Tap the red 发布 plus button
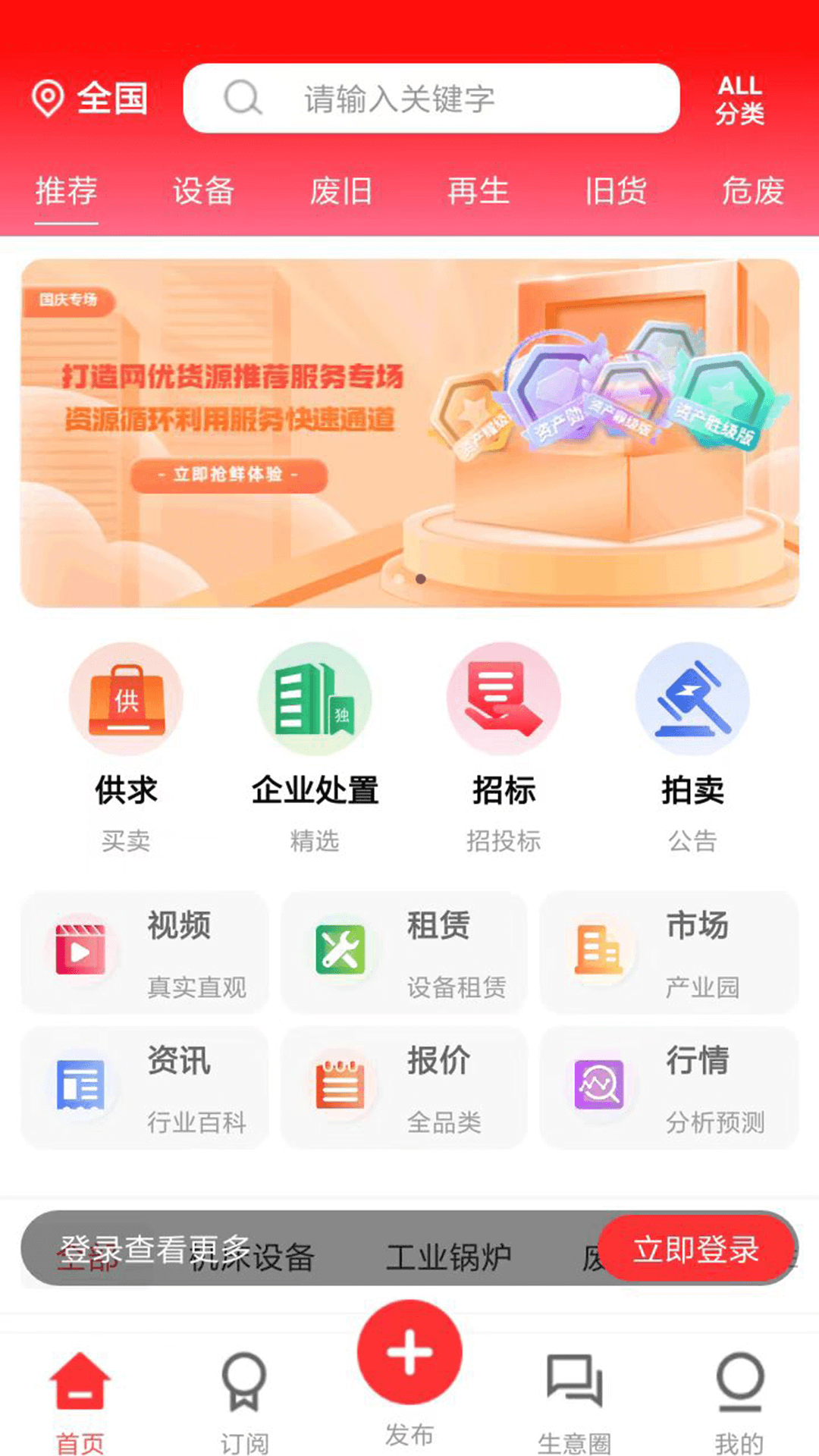 tap(409, 1353)
